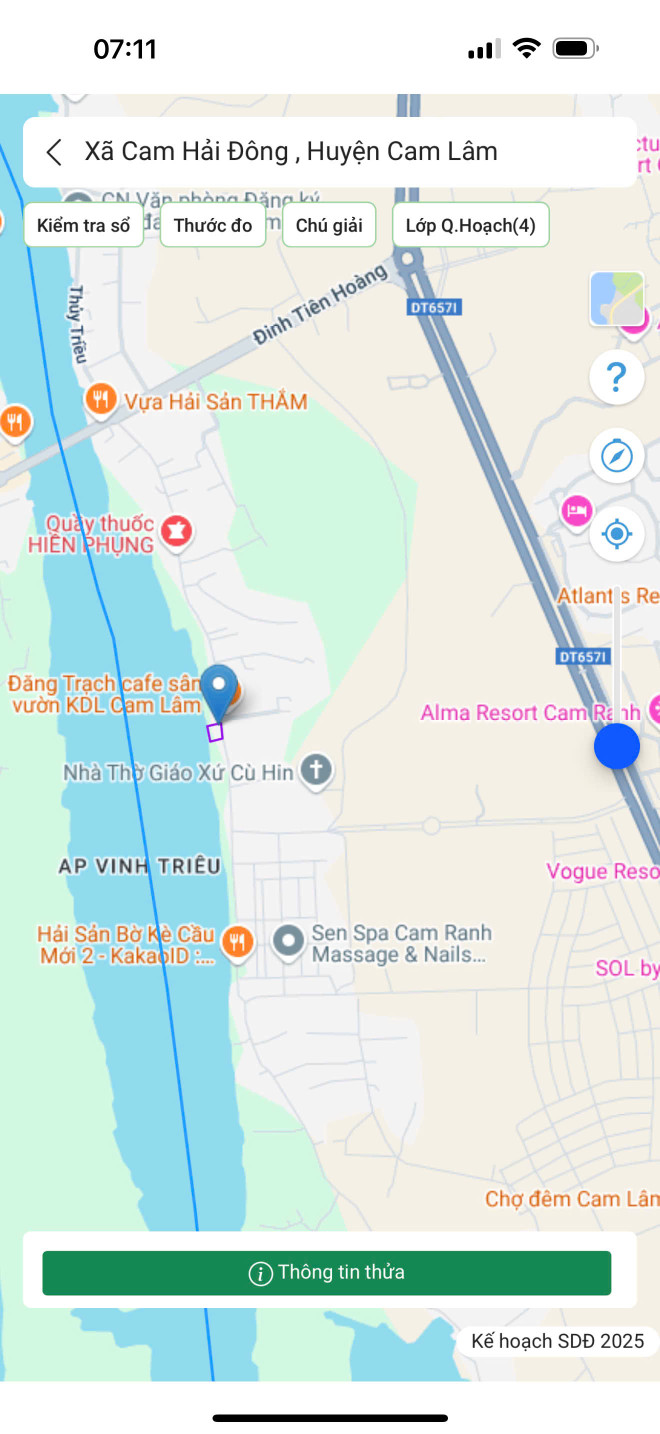Tap the compass orientation button
The image size is (660, 1434).
[x=617, y=456]
